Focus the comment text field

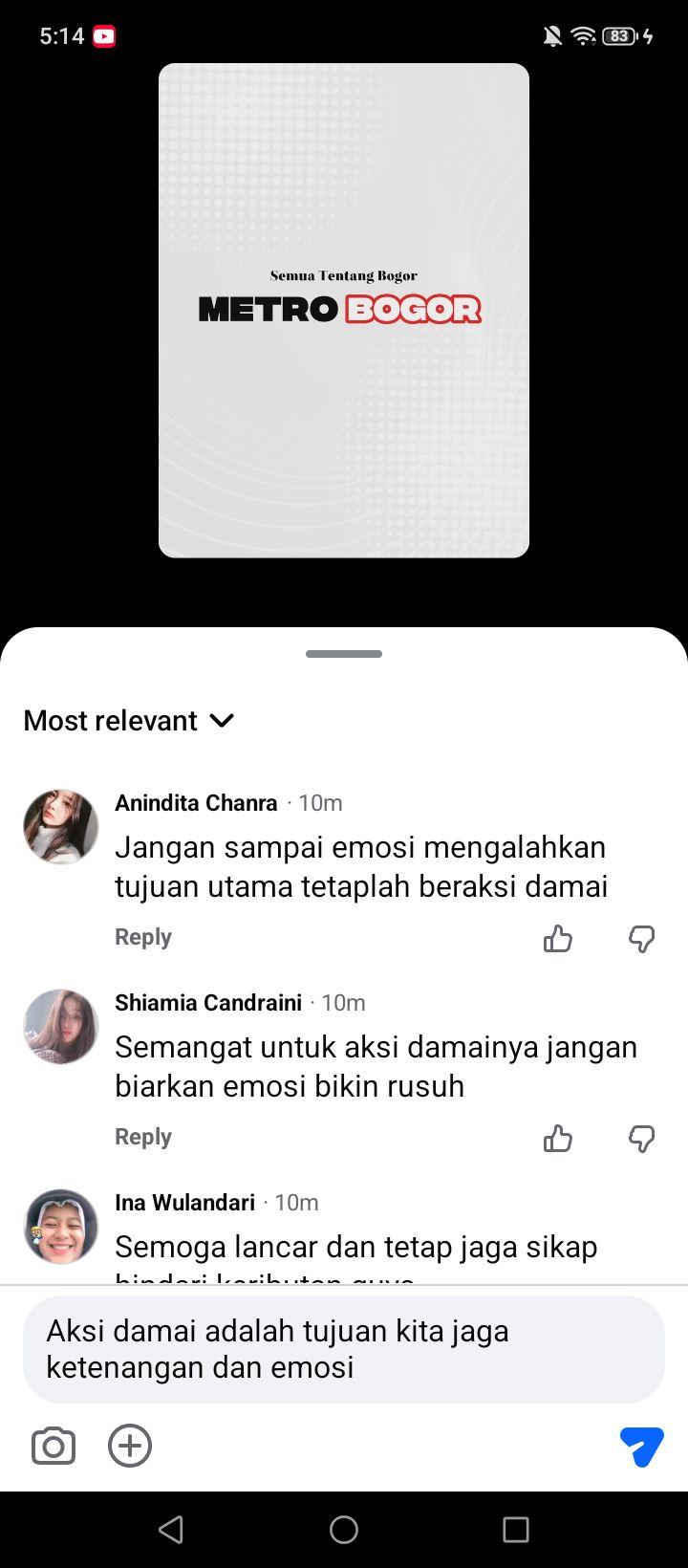[x=344, y=1349]
